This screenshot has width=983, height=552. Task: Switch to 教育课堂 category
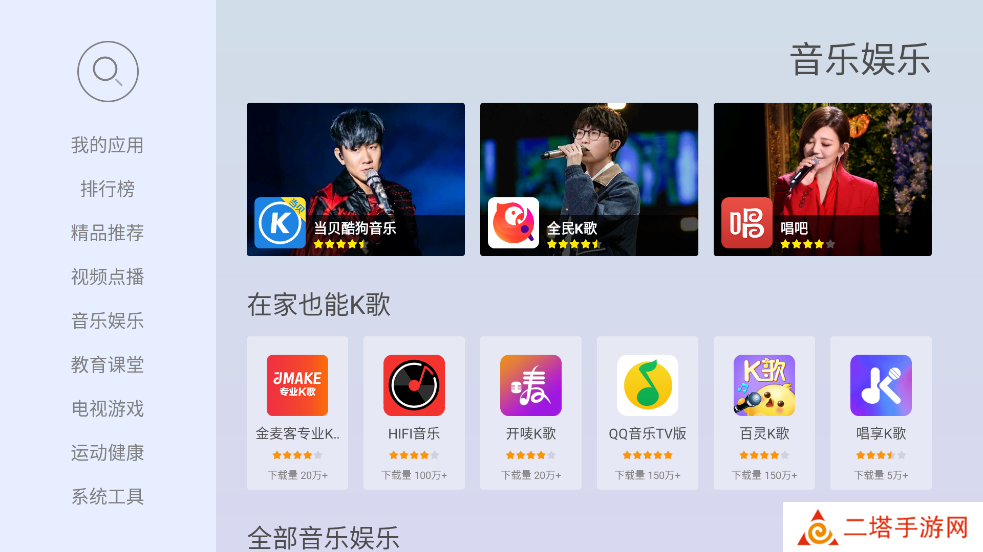pos(107,365)
